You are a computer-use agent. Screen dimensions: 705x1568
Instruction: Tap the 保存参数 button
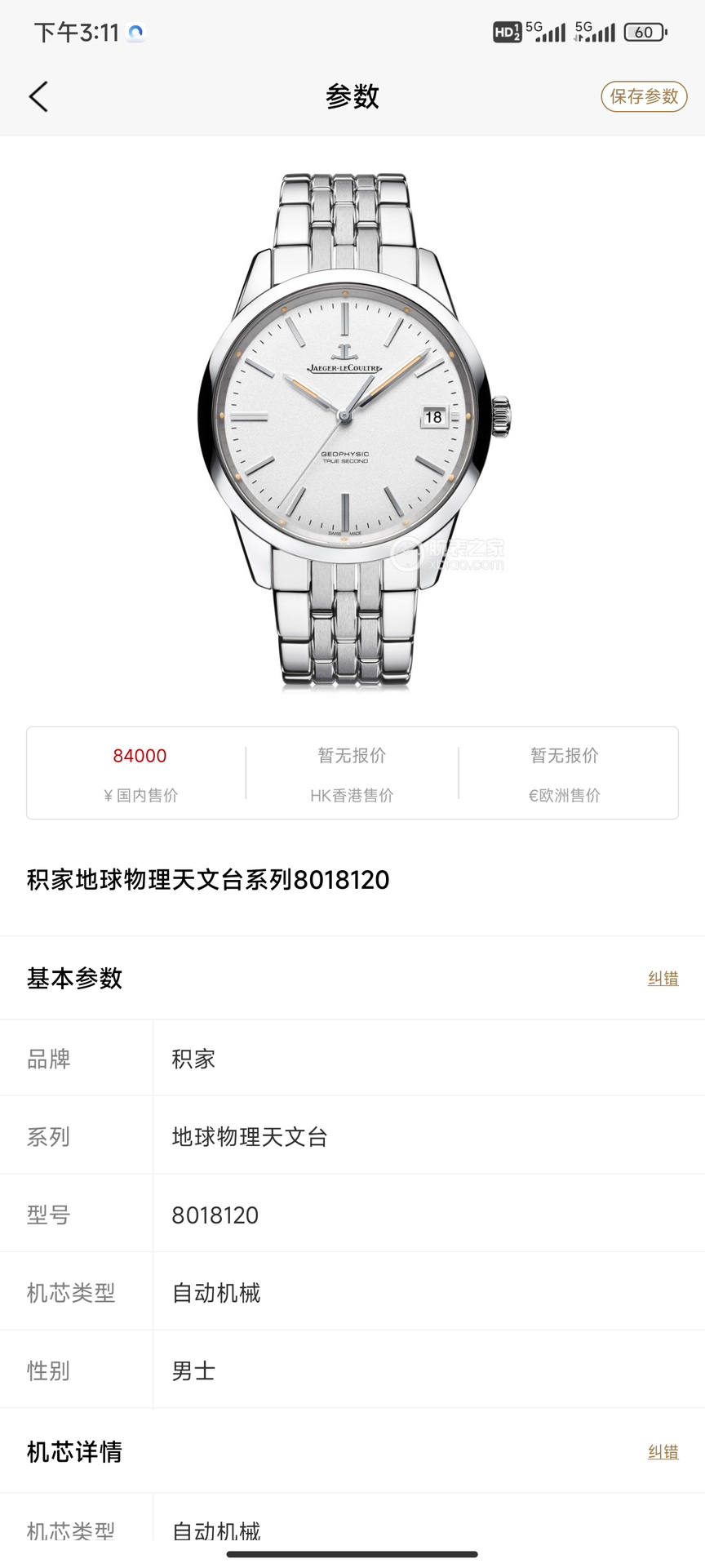644,96
